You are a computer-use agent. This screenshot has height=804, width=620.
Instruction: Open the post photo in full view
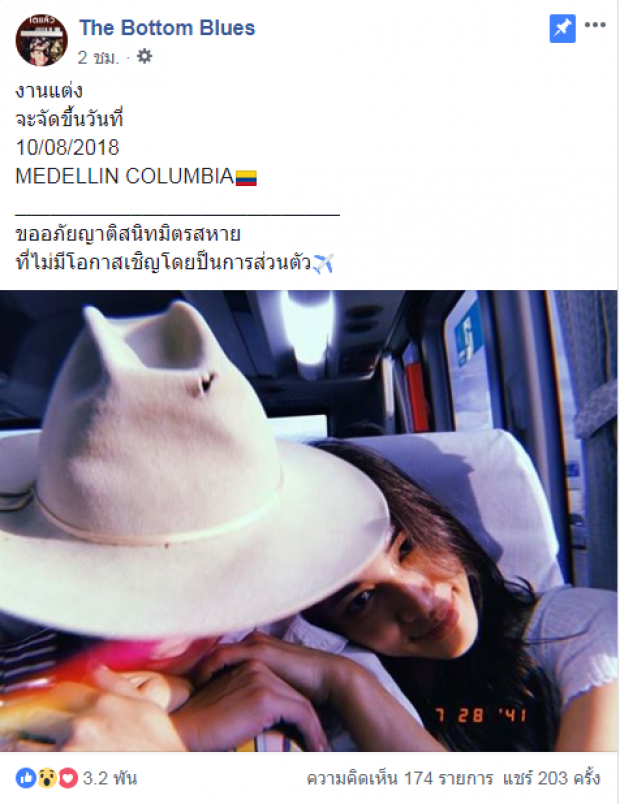(310, 520)
